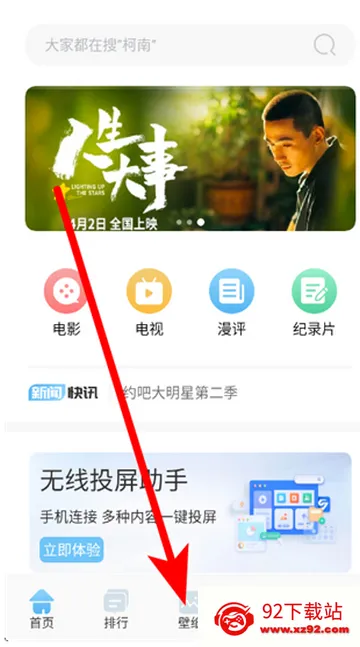360x647 pixels.
Task: Open the search box at the top
Action: (190, 45)
